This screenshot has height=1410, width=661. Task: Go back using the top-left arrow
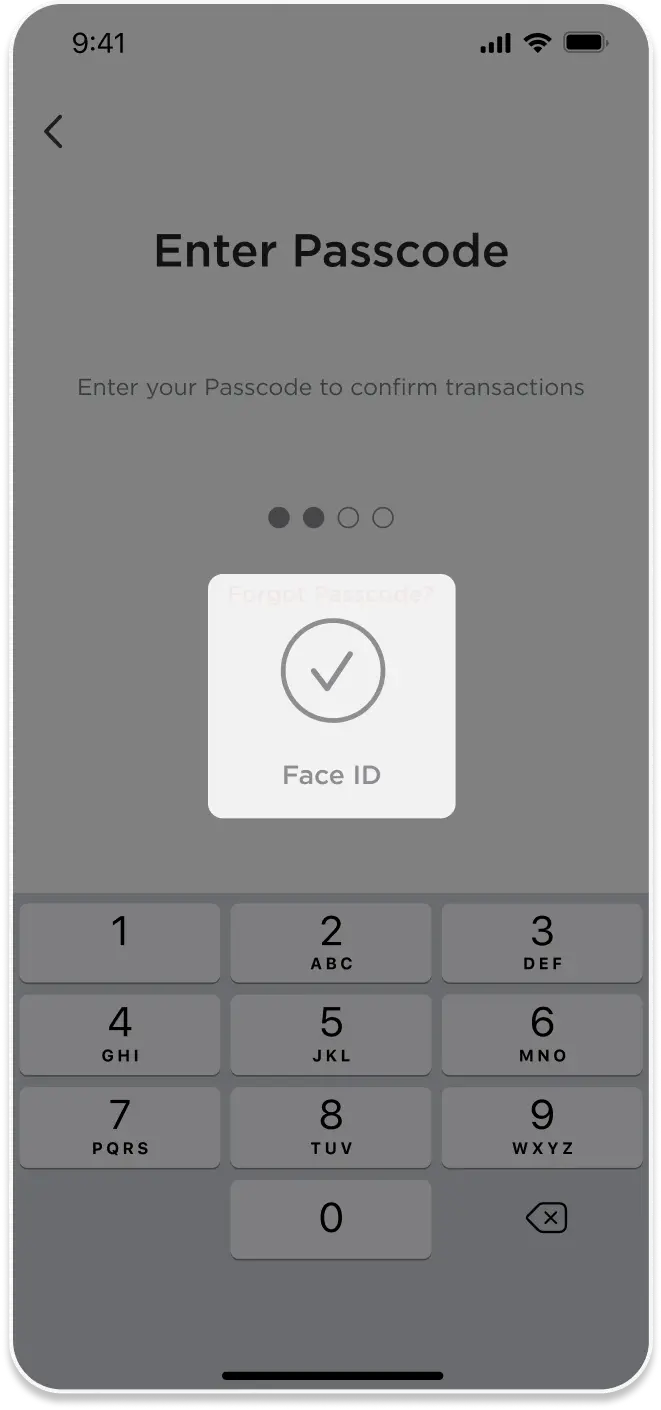tap(54, 131)
